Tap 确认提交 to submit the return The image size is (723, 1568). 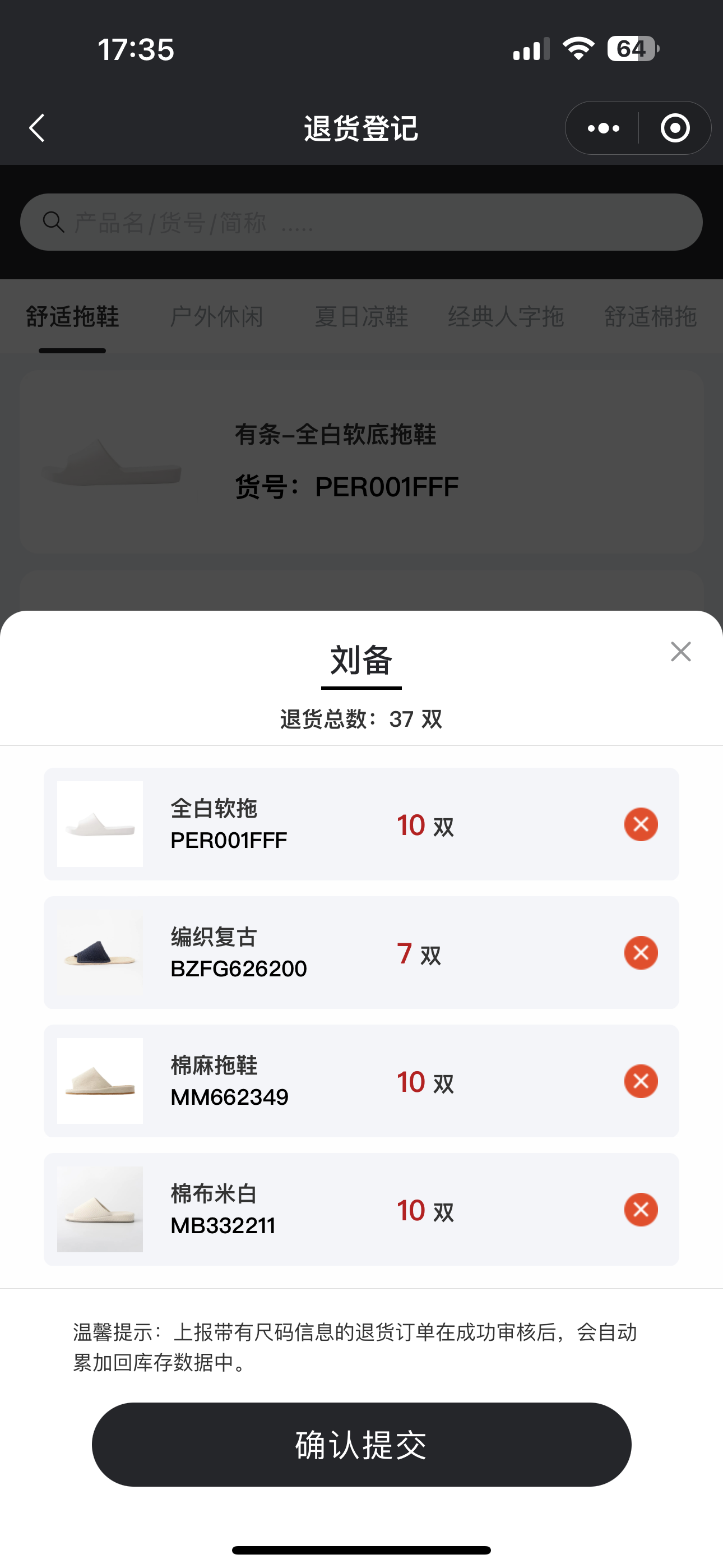(x=361, y=1445)
